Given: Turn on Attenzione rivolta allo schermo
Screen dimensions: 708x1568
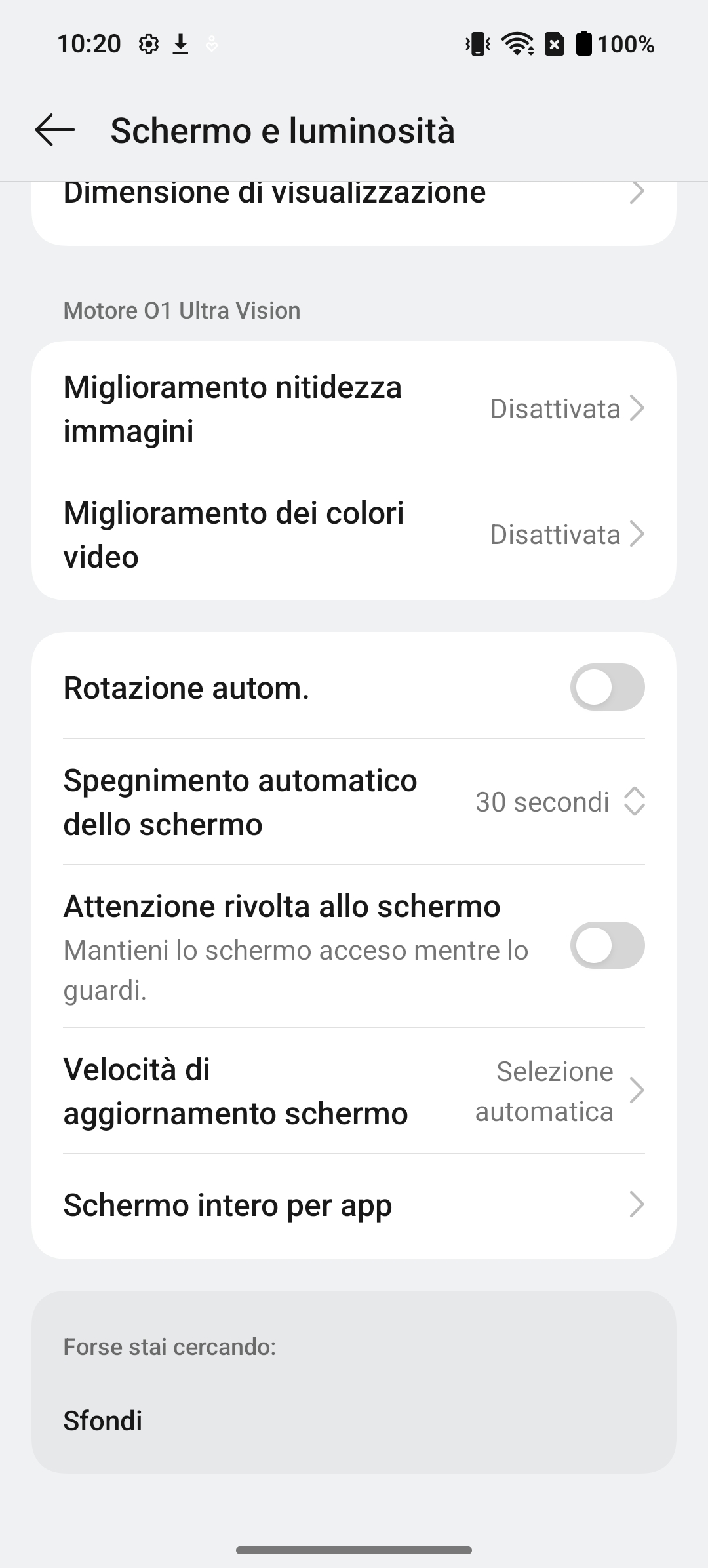Looking at the screenshot, I should [607, 945].
